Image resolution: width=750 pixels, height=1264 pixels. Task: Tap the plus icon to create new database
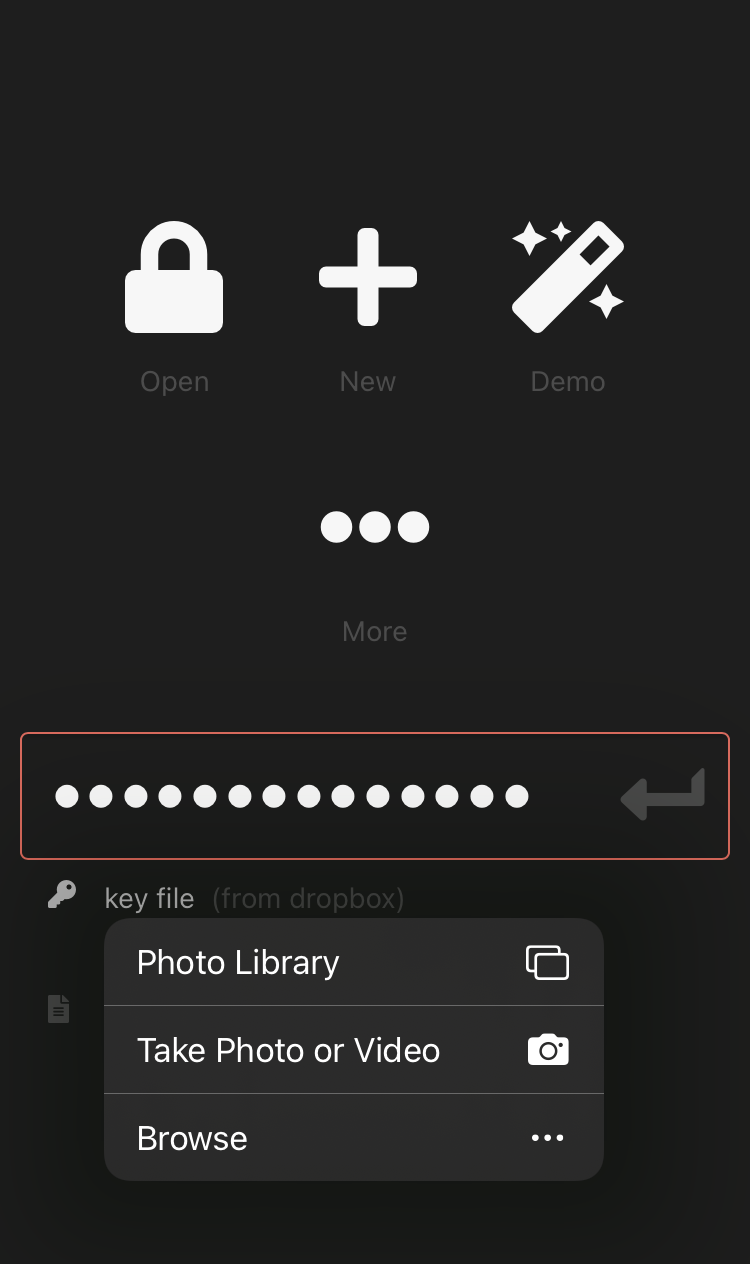367,278
